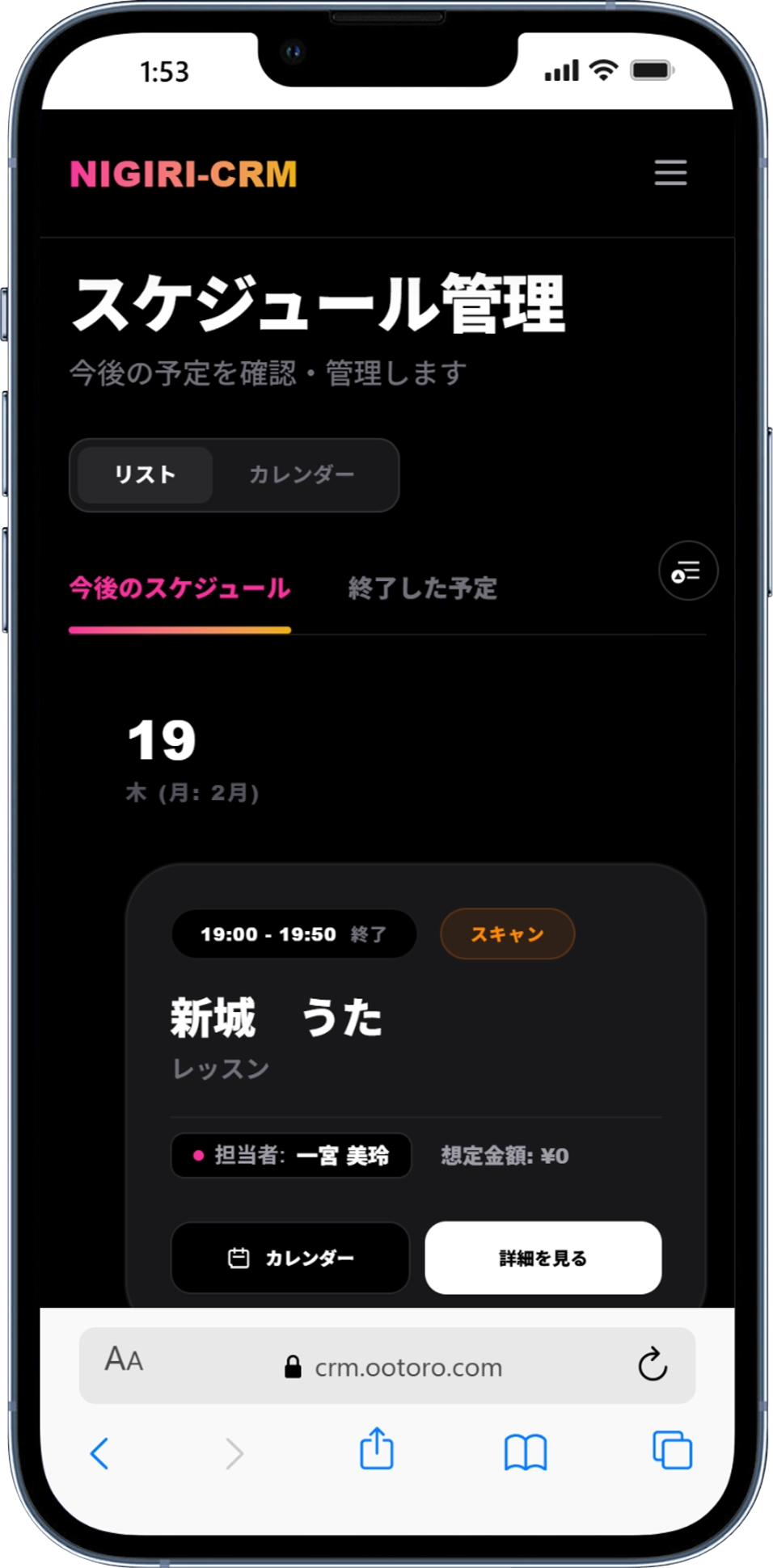Image resolution: width=773 pixels, height=1568 pixels.
Task: Select the 今後のスケジュール tab
Action: (180, 588)
